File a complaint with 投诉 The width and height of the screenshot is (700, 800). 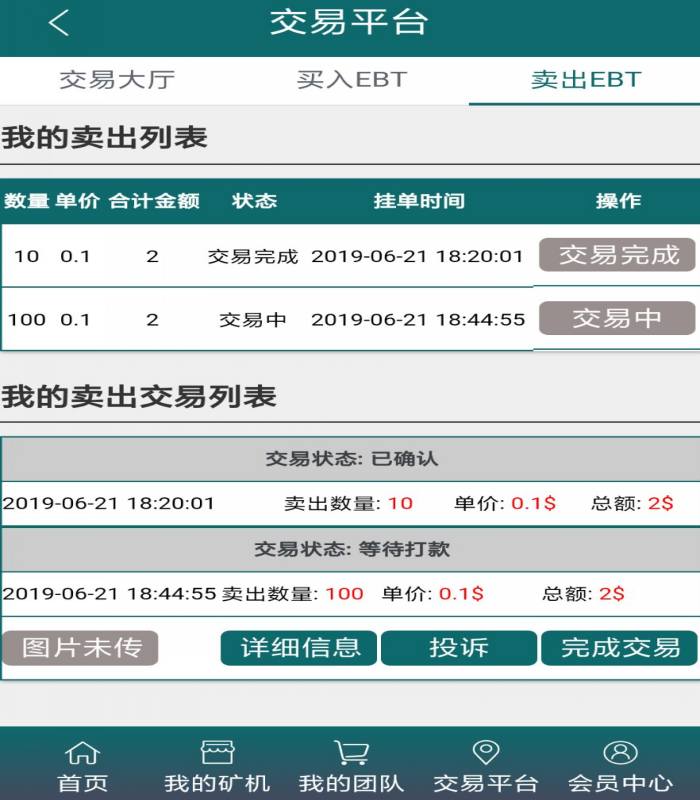[x=458, y=648]
